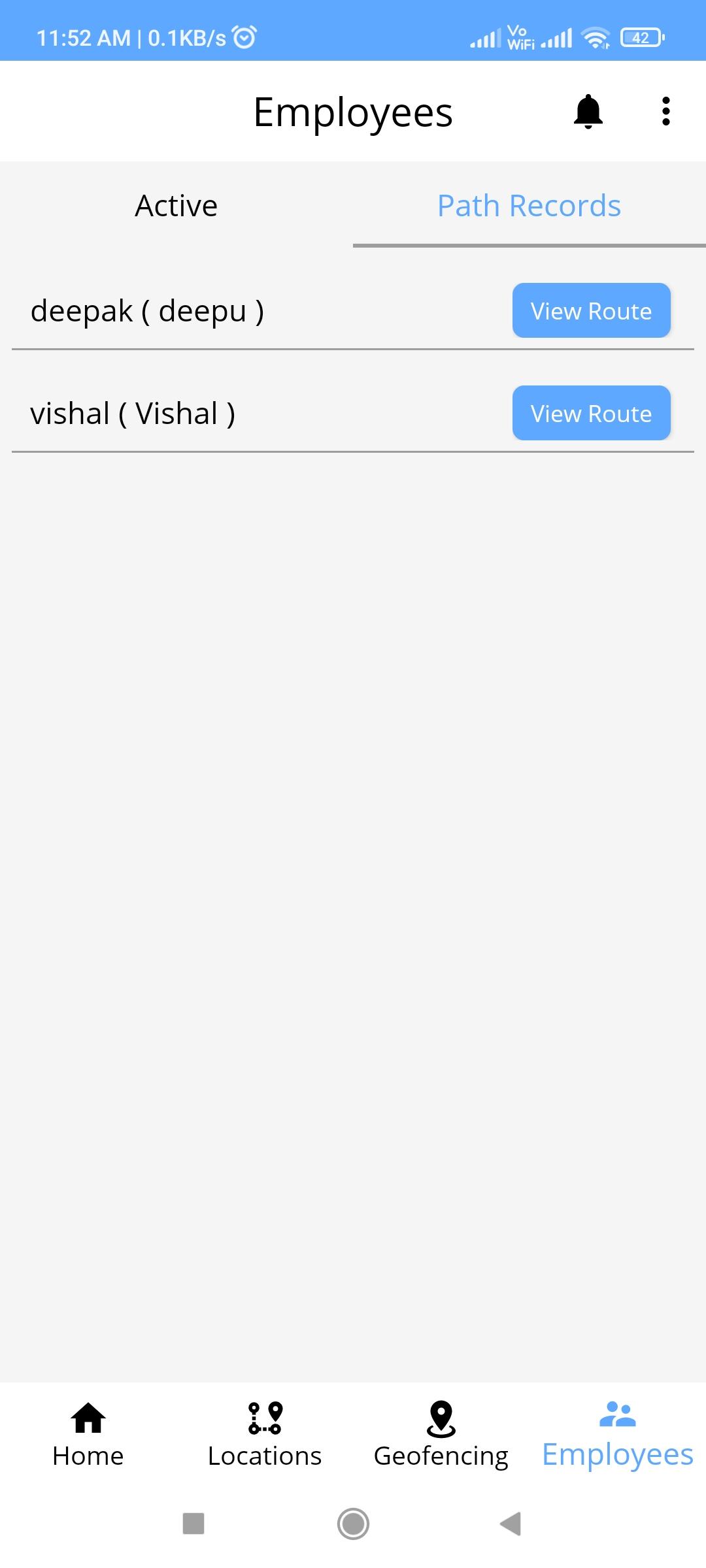Open recent apps with the square button

click(193, 1524)
